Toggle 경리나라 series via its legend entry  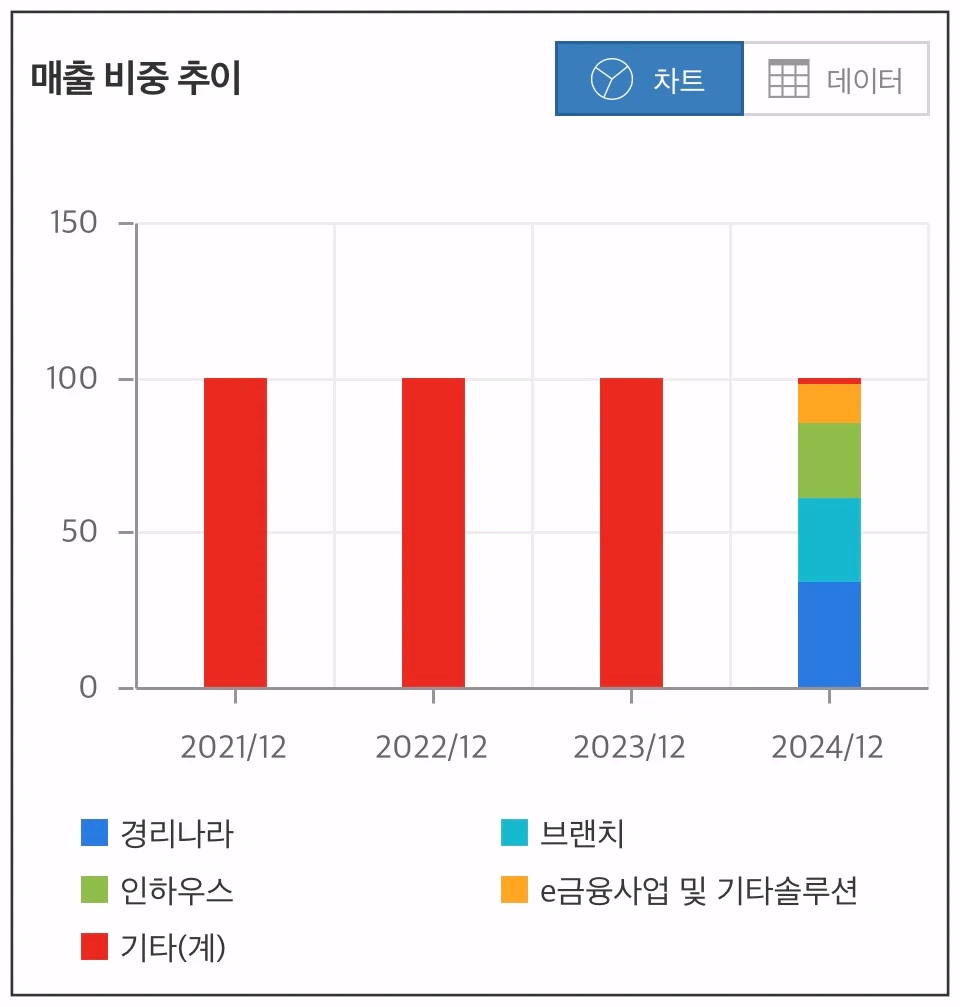pos(160,831)
